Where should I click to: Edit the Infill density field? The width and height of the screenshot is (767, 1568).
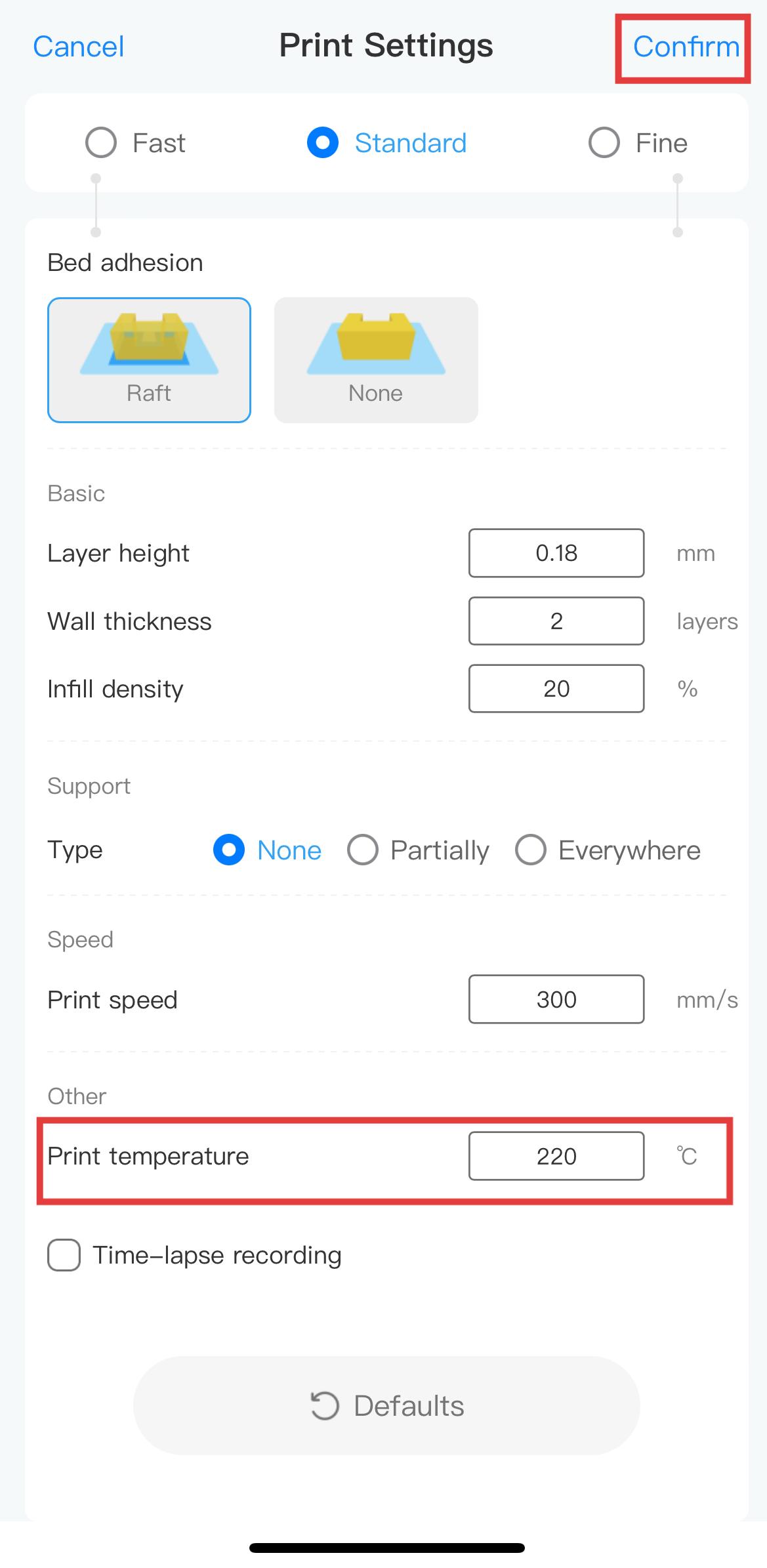pos(556,689)
